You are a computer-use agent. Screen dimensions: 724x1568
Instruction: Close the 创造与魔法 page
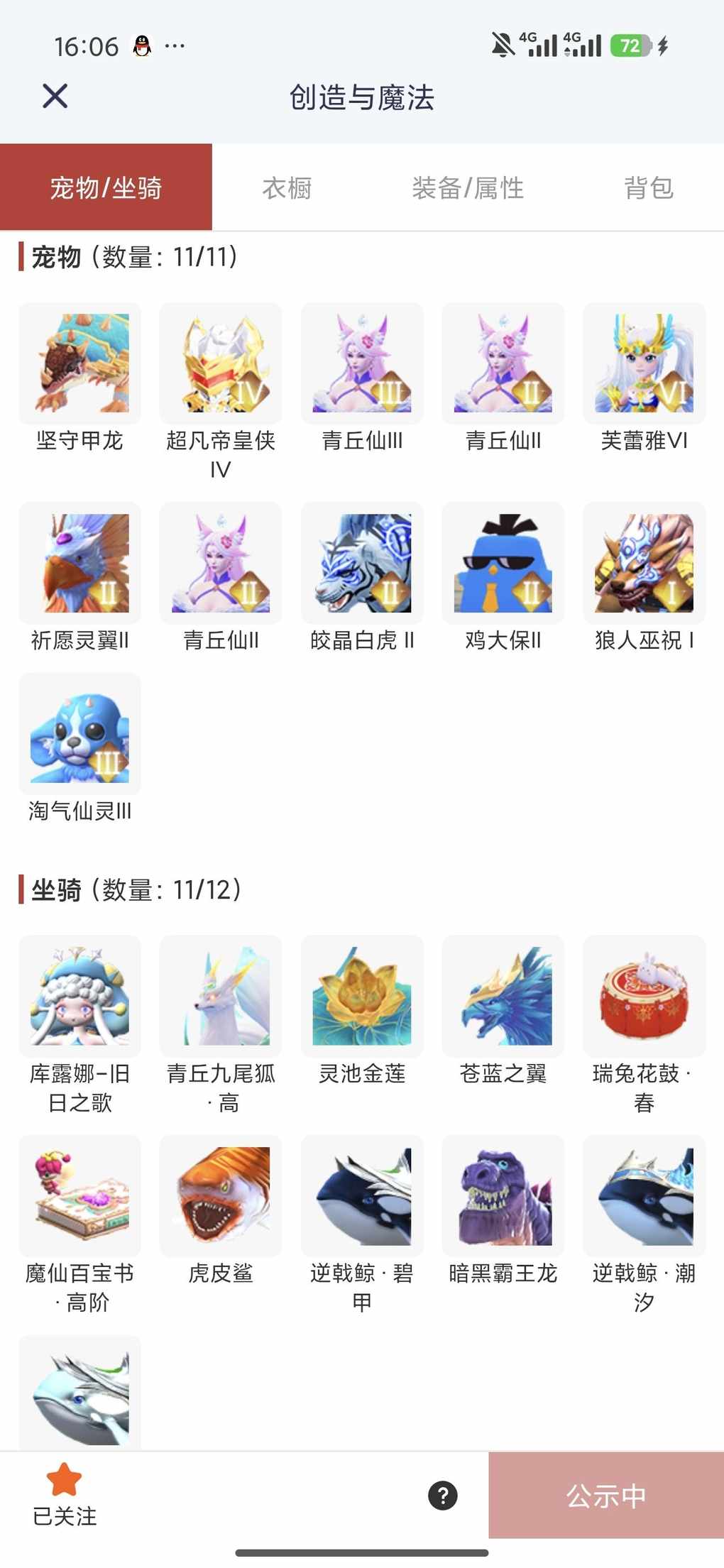55,96
